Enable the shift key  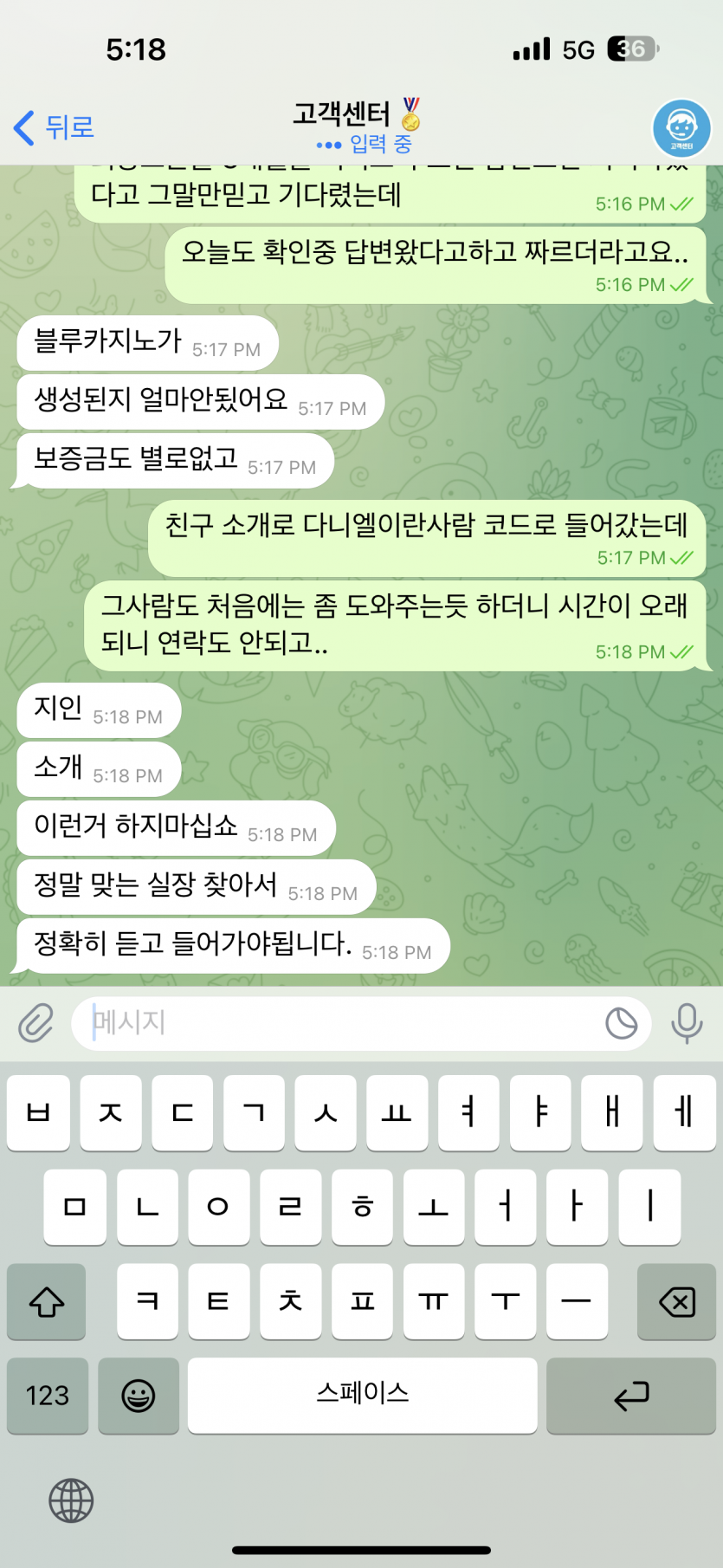[47, 1301]
